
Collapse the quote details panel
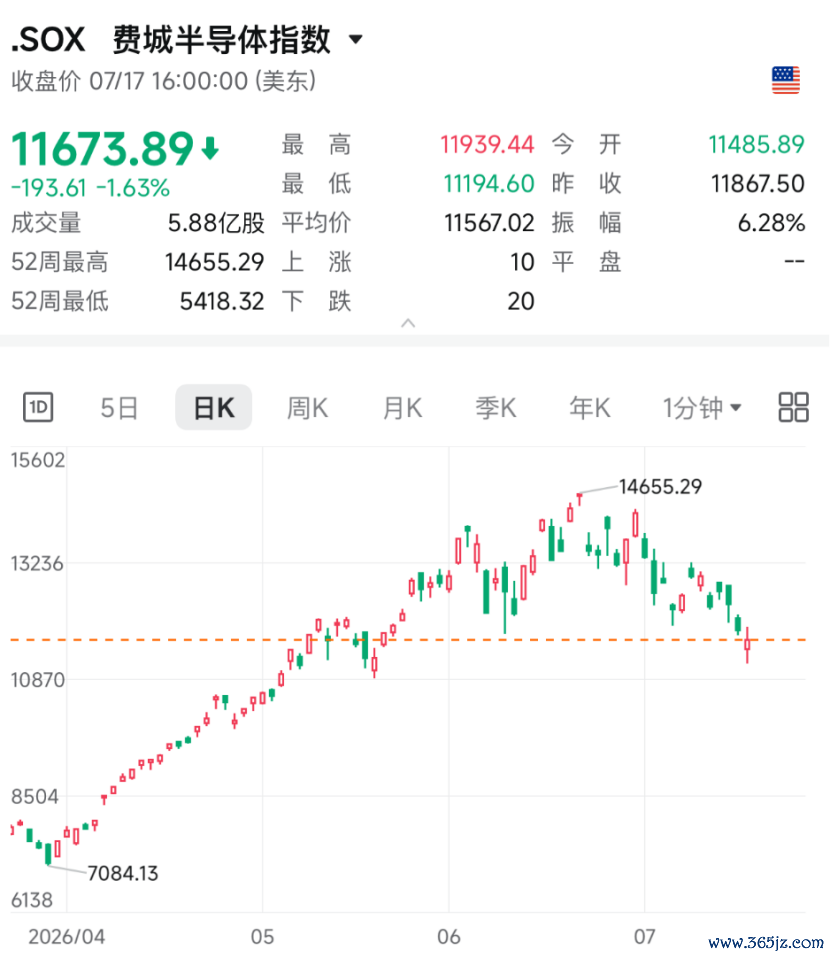tap(408, 323)
